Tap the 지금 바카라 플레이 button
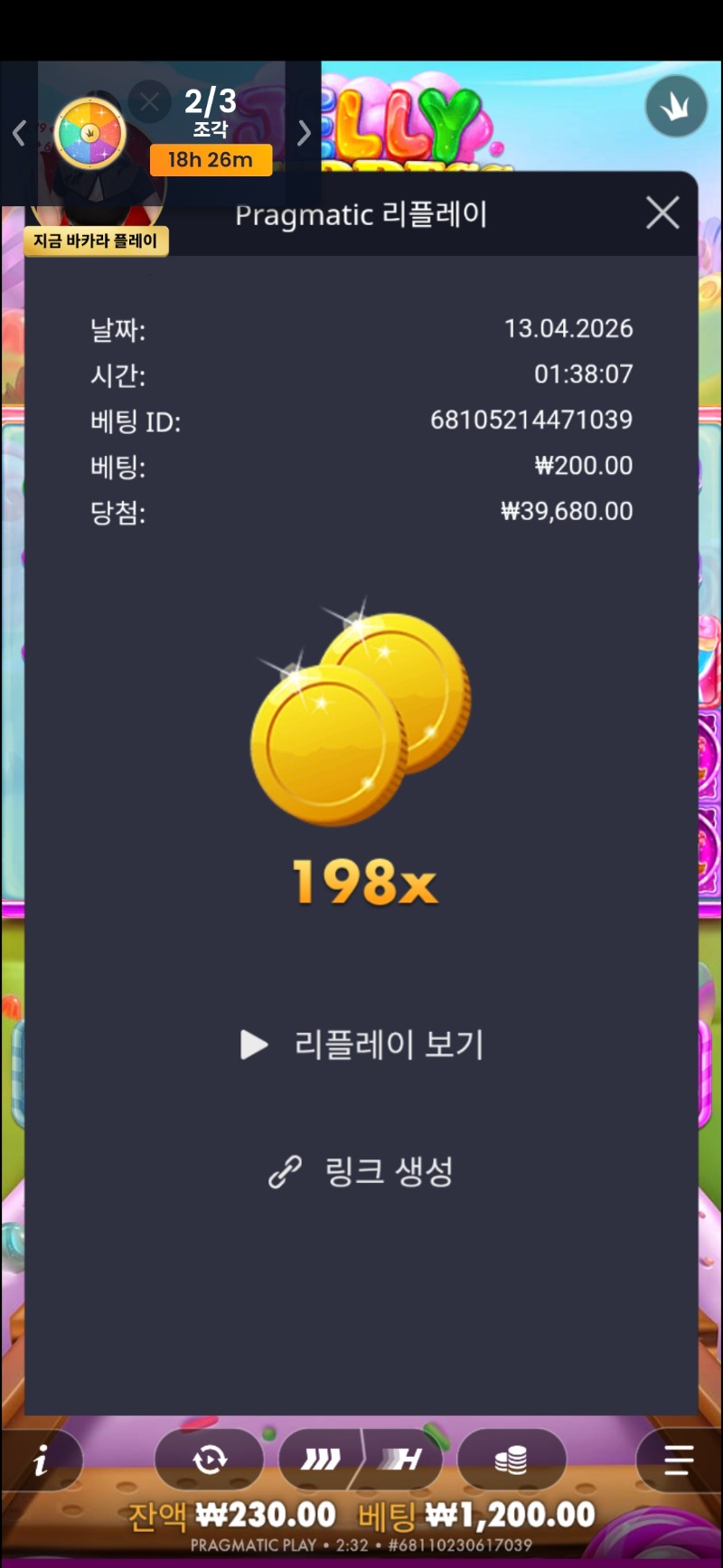This screenshot has width=723, height=1568. click(x=96, y=241)
